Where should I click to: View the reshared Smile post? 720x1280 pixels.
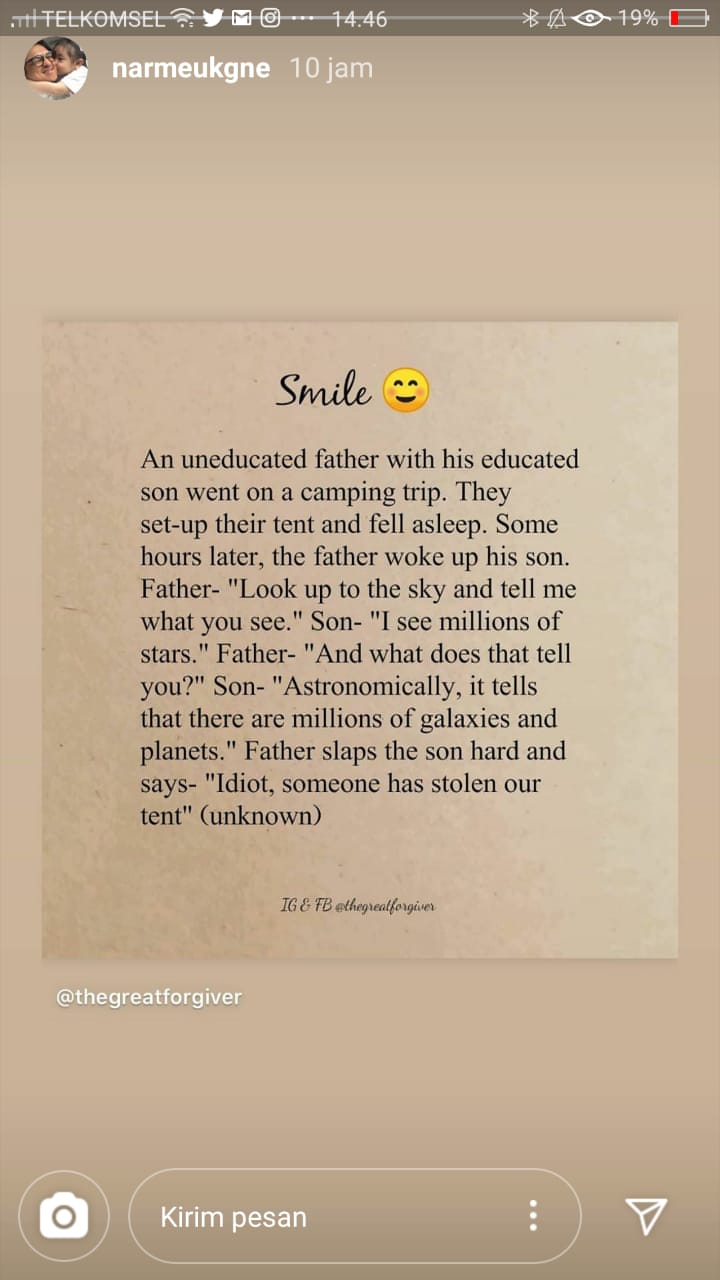pos(360,640)
